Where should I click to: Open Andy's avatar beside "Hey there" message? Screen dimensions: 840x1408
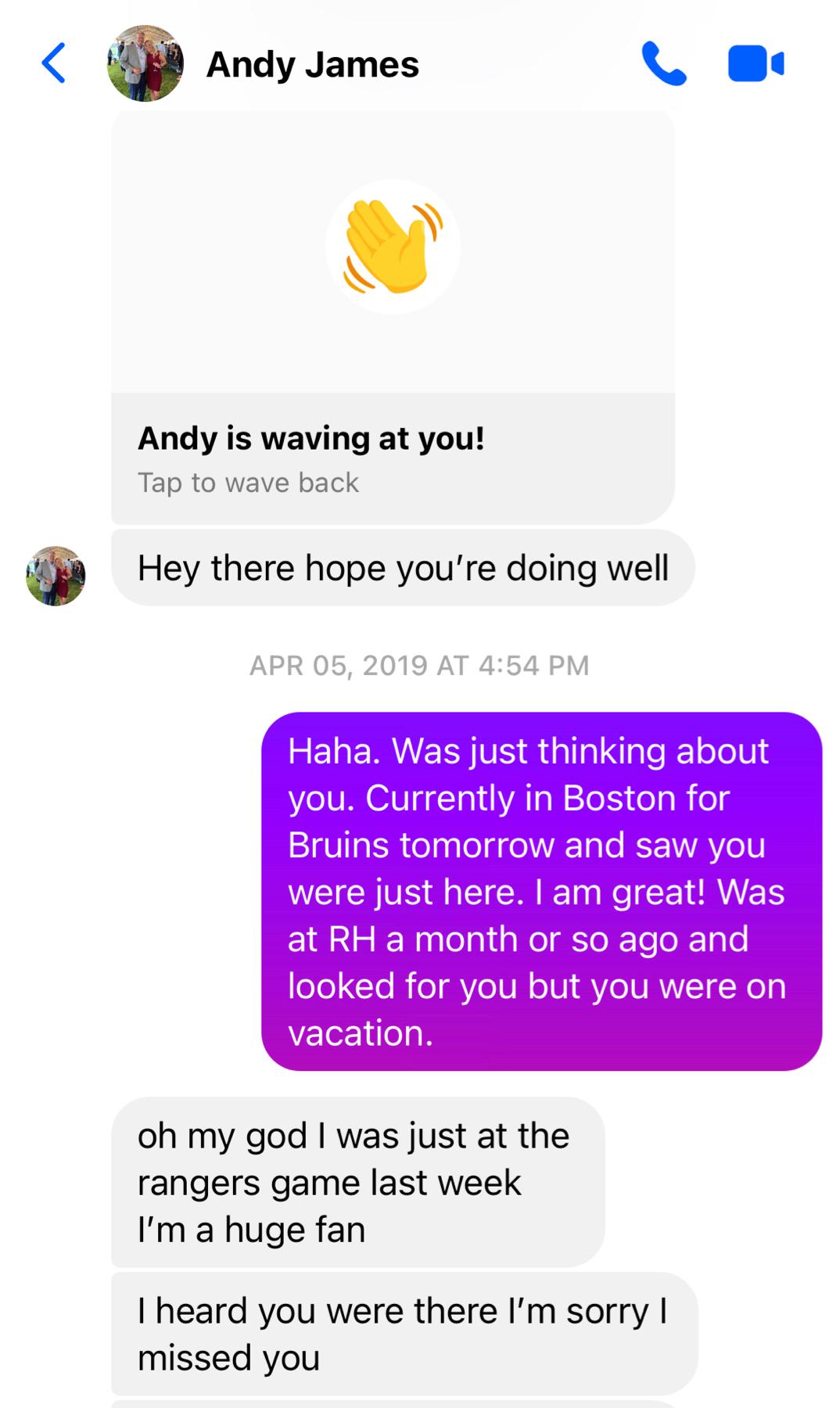point(56,576)
